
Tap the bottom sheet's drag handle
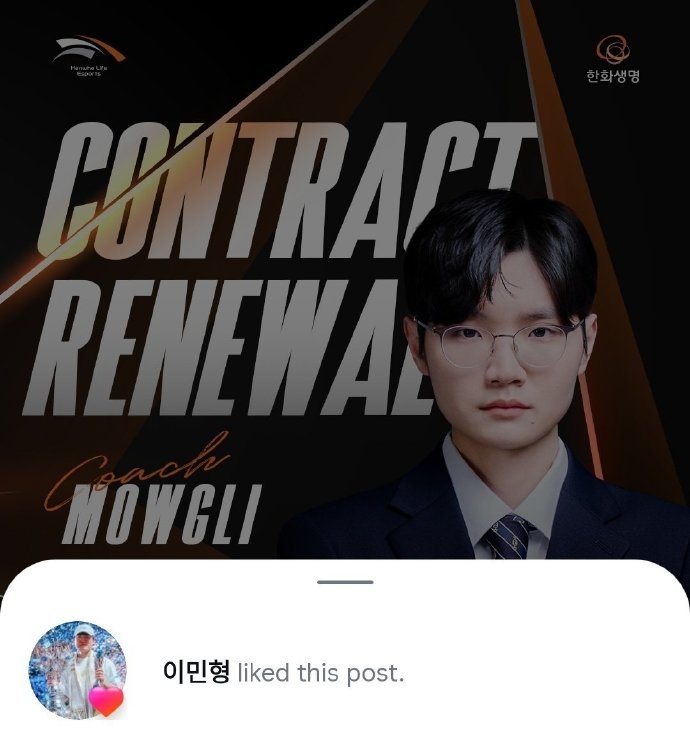[x=344, y=582]
